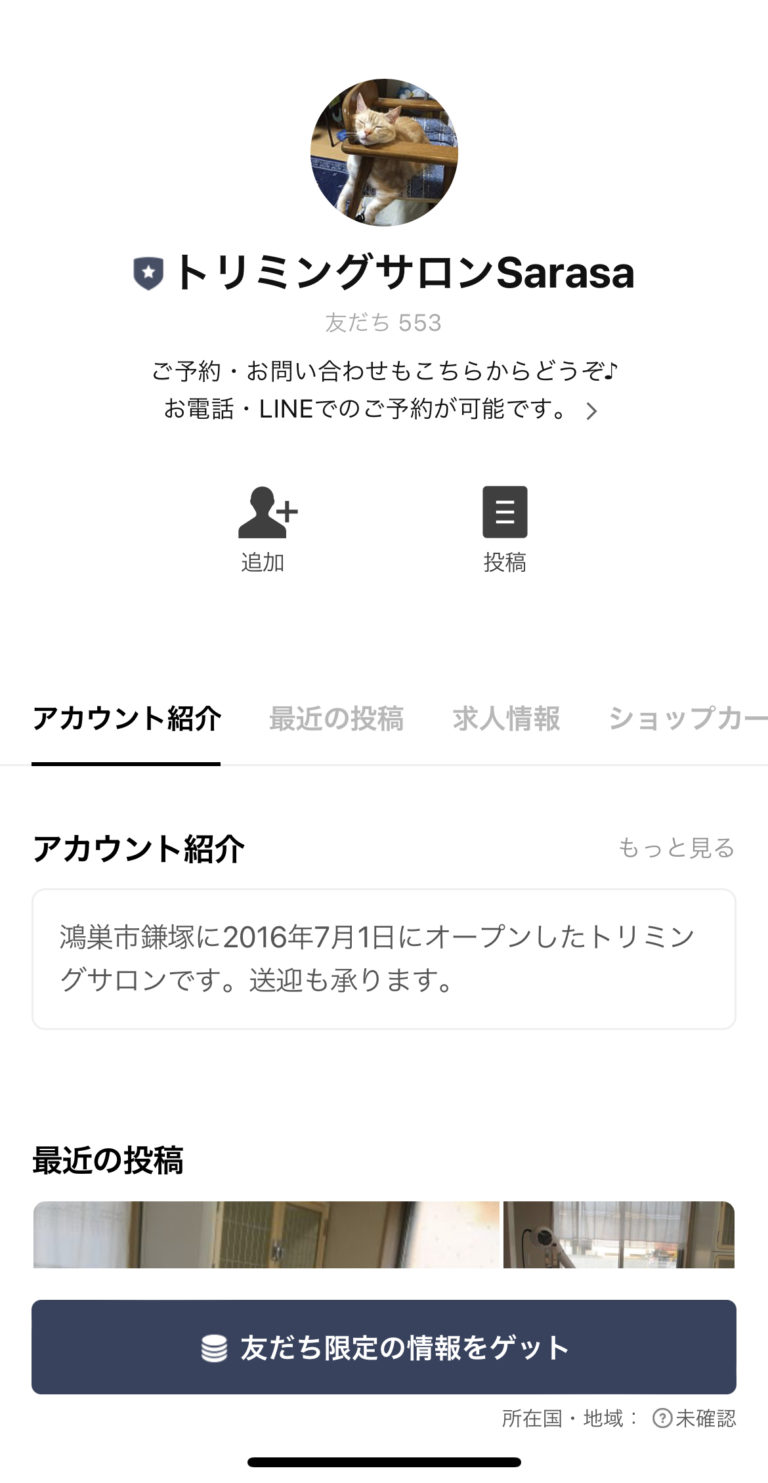Tap the 友だち 553 follower count
Screen dimensions: 768x1483
point(384,322)
